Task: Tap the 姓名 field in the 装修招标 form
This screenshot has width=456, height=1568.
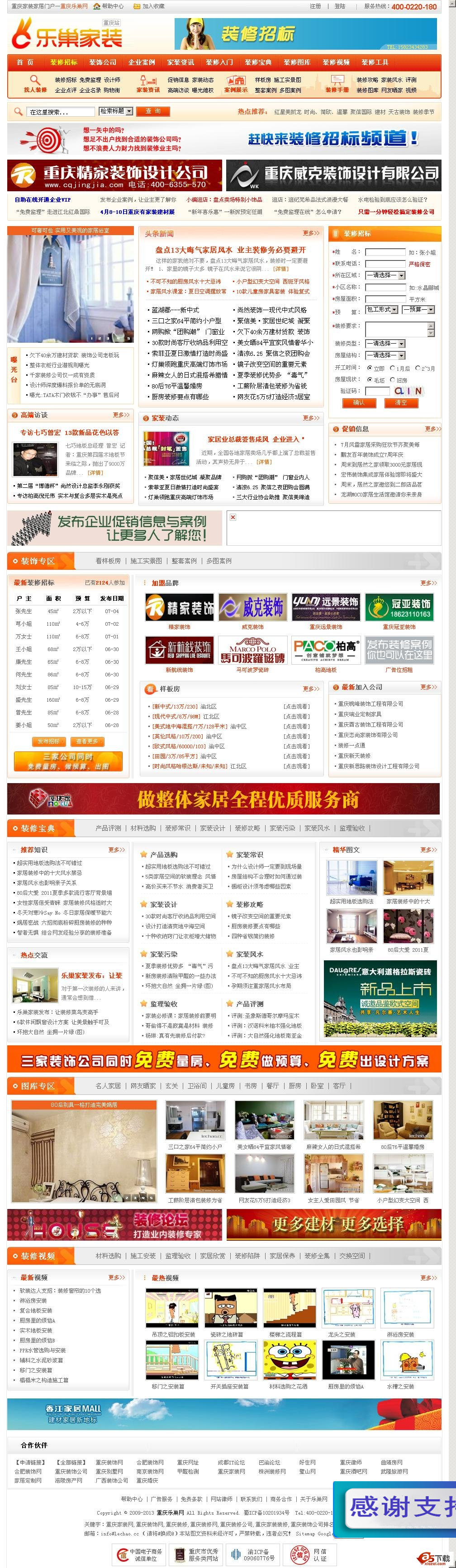Action: pos(385,252)
